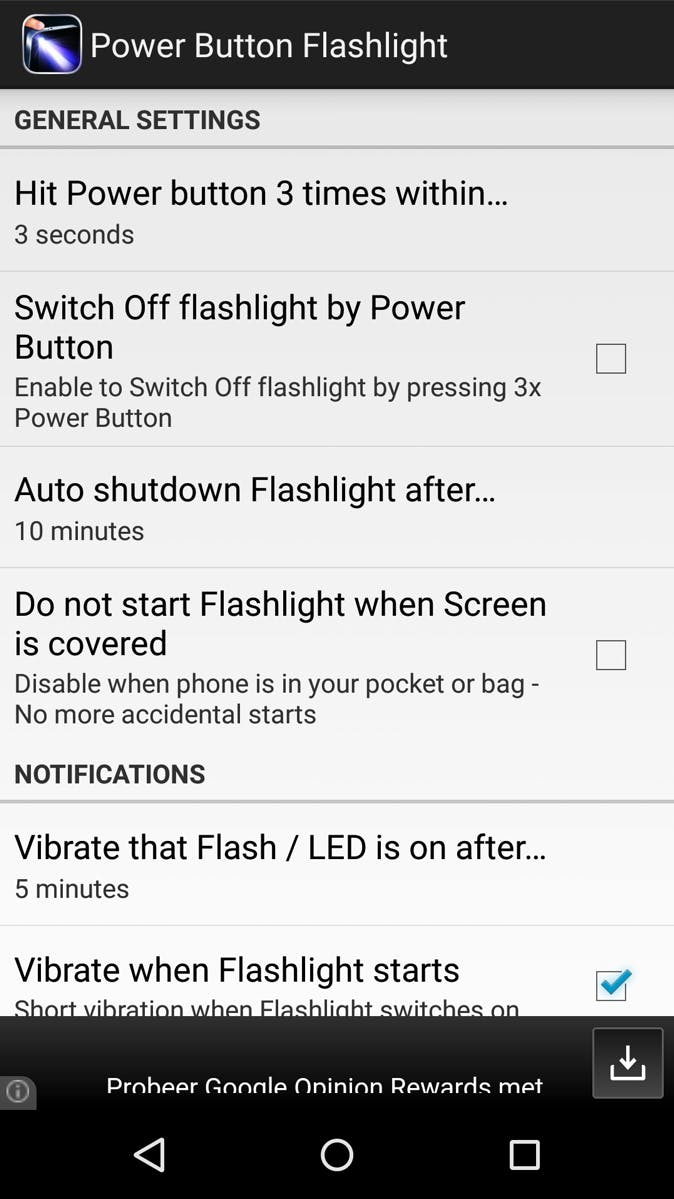Uncheck Vibrate when Flashlight starts
Image resolution: width=674 pixels, height=1199 pixels.
click(610, 985)
